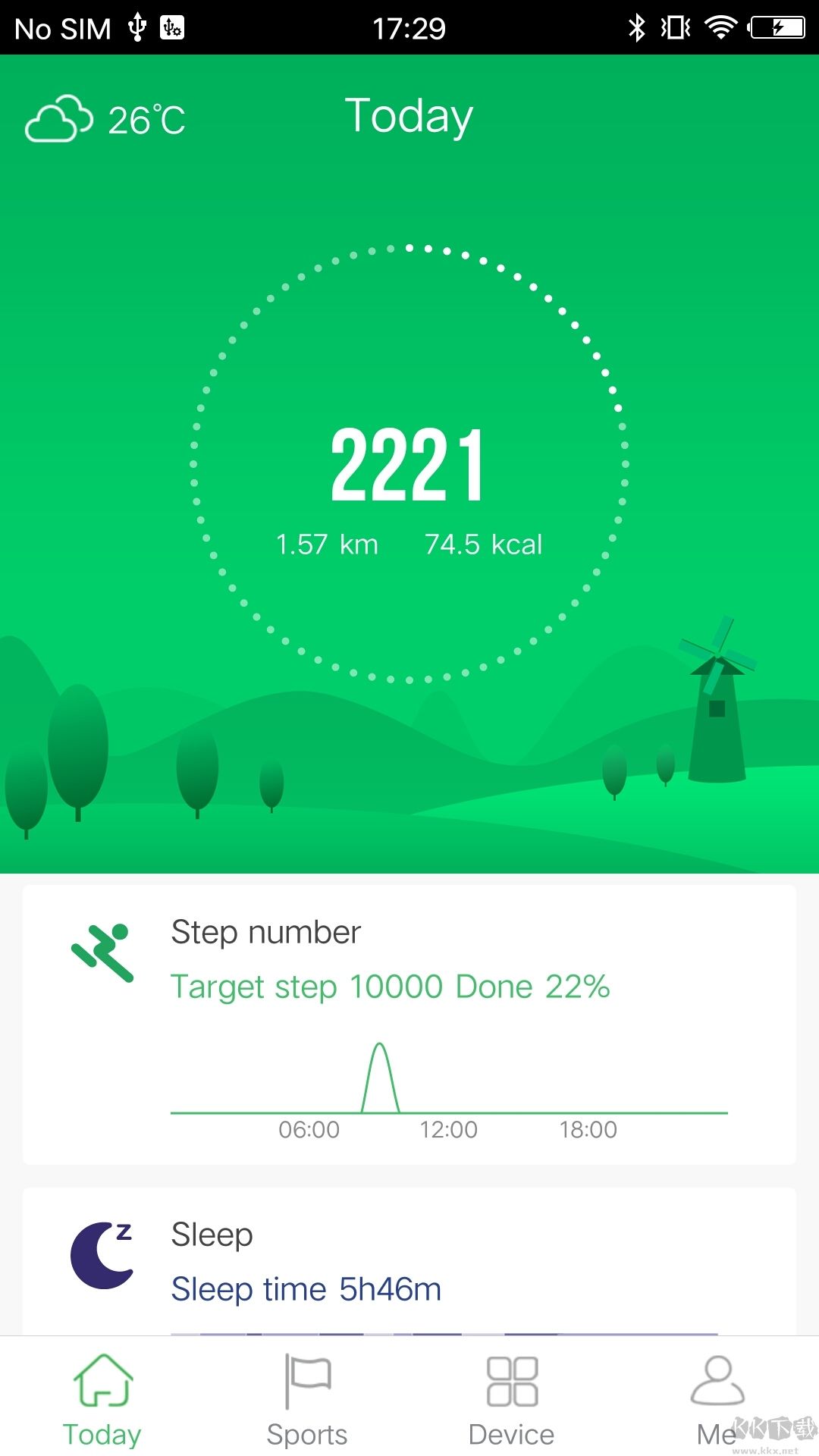Image resolution: width=819 pixels, height=1456 pixels.
Task: Open the Step number card
Action: tap(409, 1024)
